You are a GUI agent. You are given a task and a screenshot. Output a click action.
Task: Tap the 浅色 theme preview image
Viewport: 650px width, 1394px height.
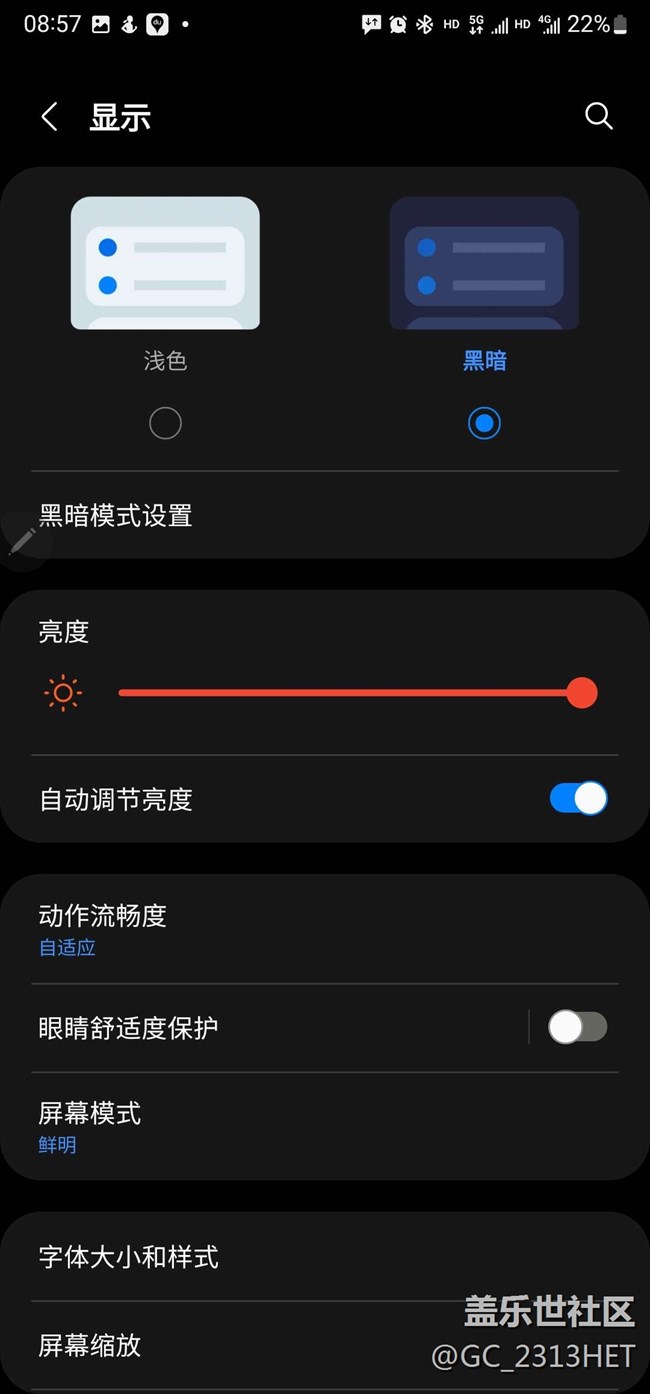coord(165,263)
